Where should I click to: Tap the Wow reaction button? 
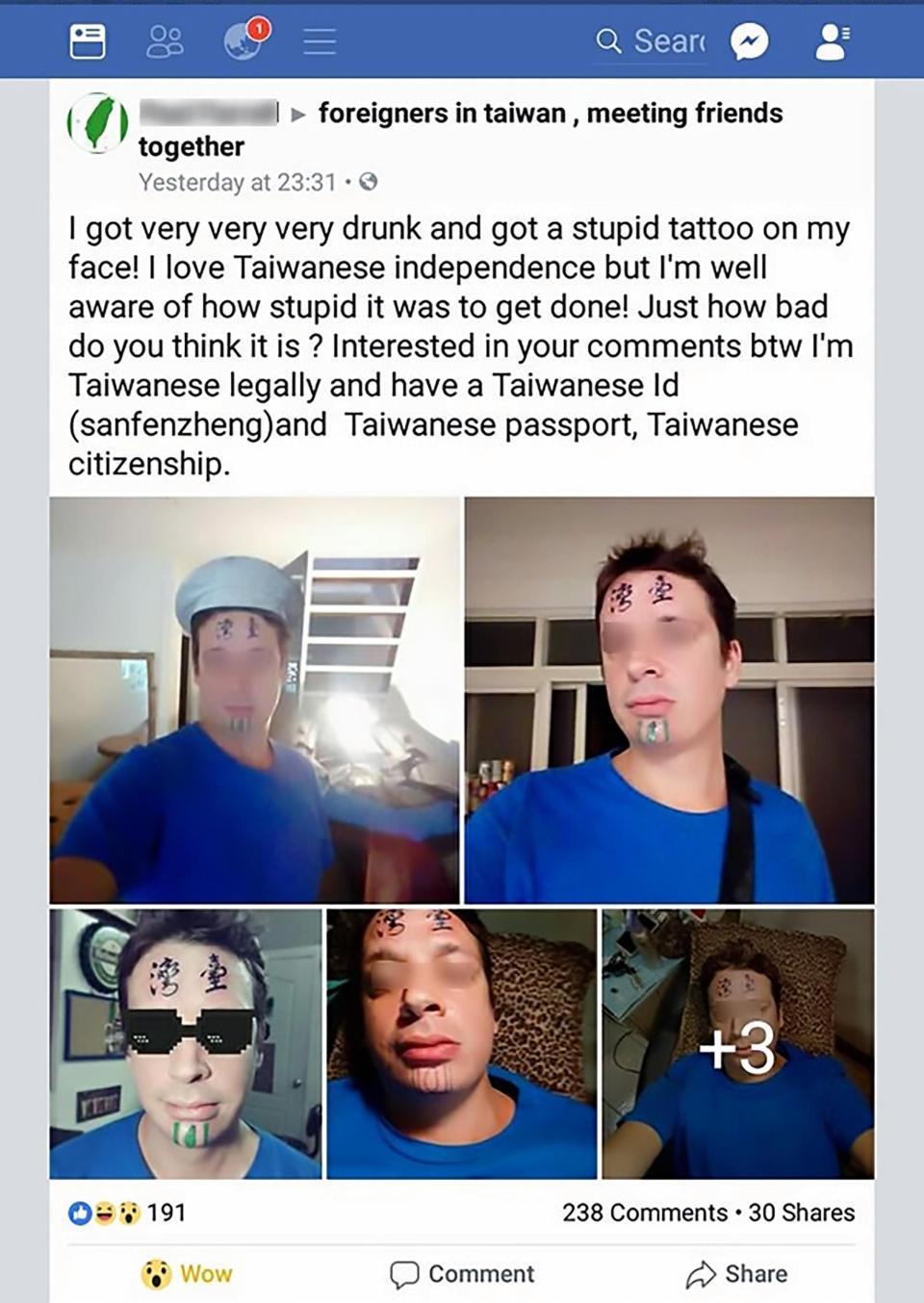click(x=188, y=1274)
